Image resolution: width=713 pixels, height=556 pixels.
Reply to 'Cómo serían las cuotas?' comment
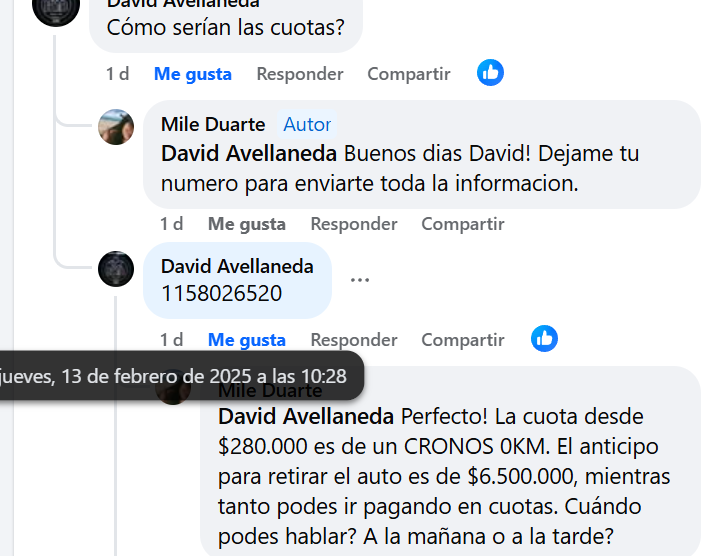299,74
